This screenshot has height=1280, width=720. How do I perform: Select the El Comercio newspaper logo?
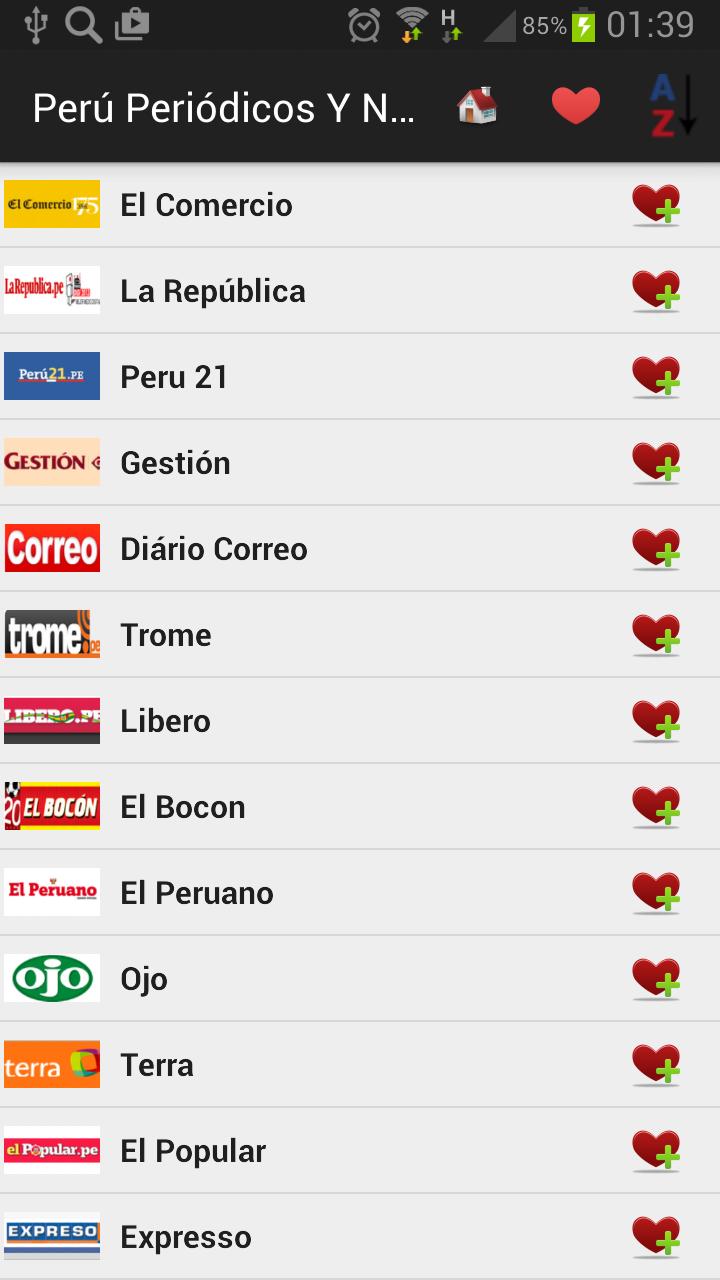pyautogui.click(x=51, y=204)
